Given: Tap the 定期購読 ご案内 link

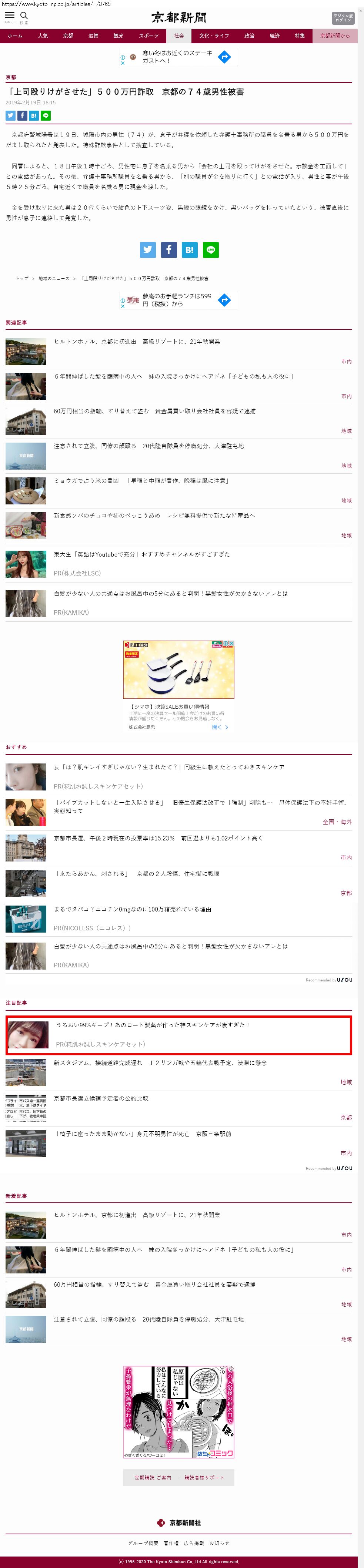Looking at the screenshot, I should coord(153,1477).
